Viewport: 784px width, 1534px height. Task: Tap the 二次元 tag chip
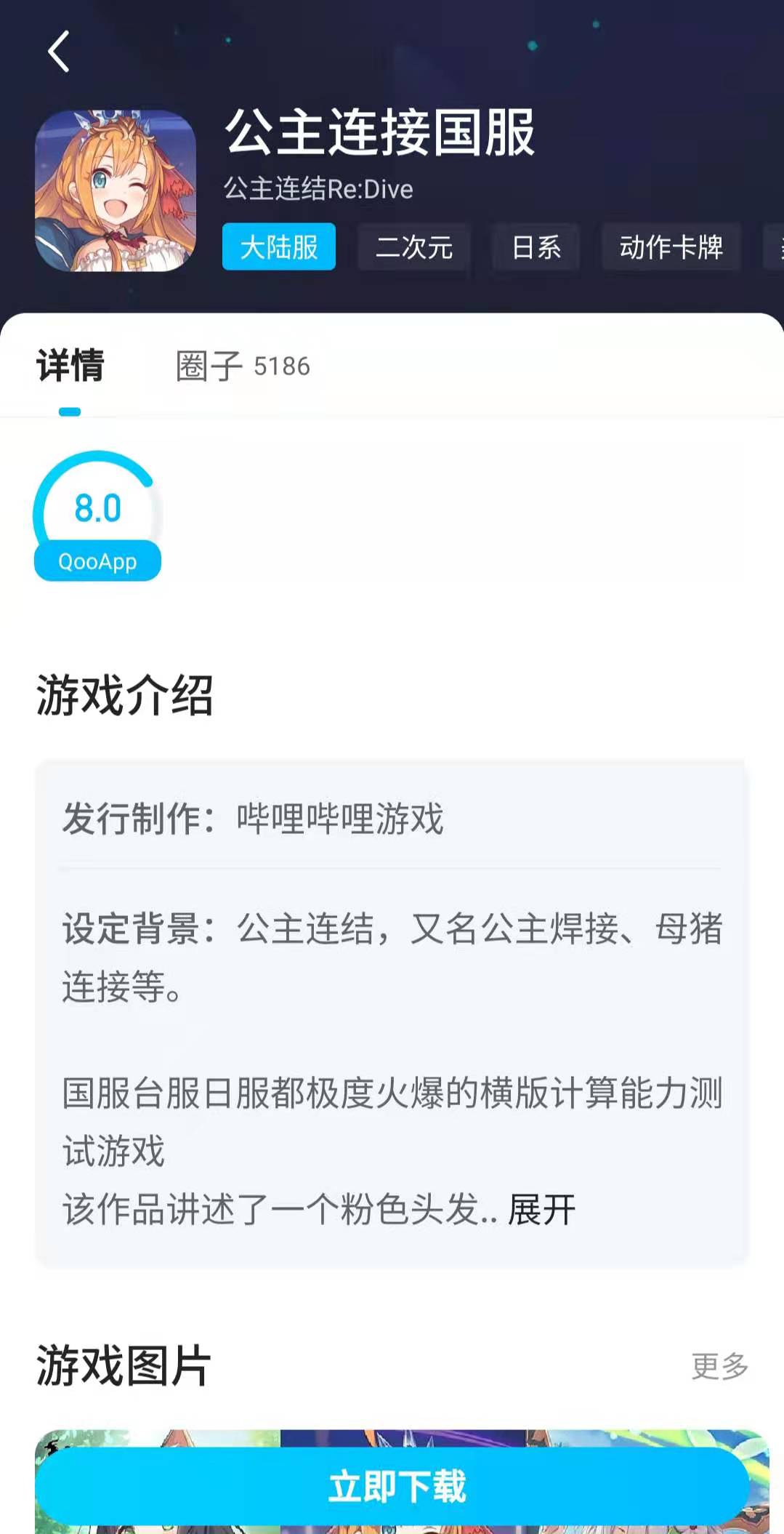[x=414, y=247]
